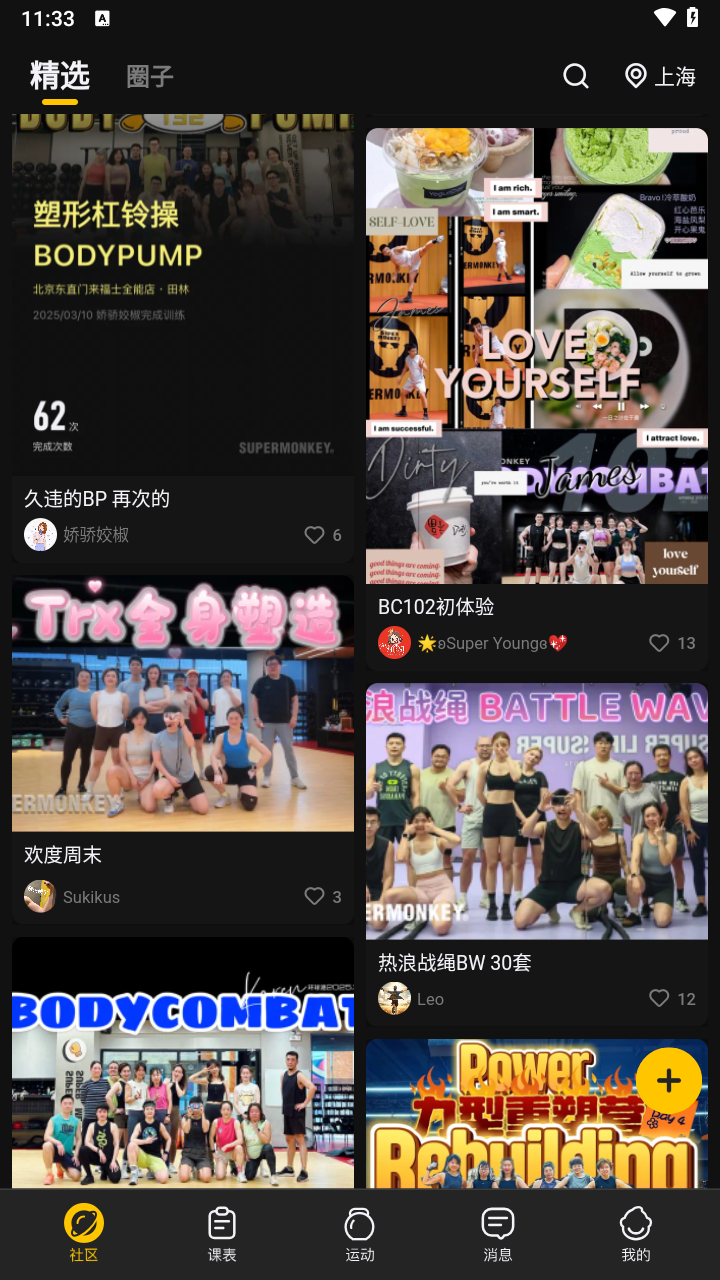Switch to the 圈子 tab

(x=150, y=76)
